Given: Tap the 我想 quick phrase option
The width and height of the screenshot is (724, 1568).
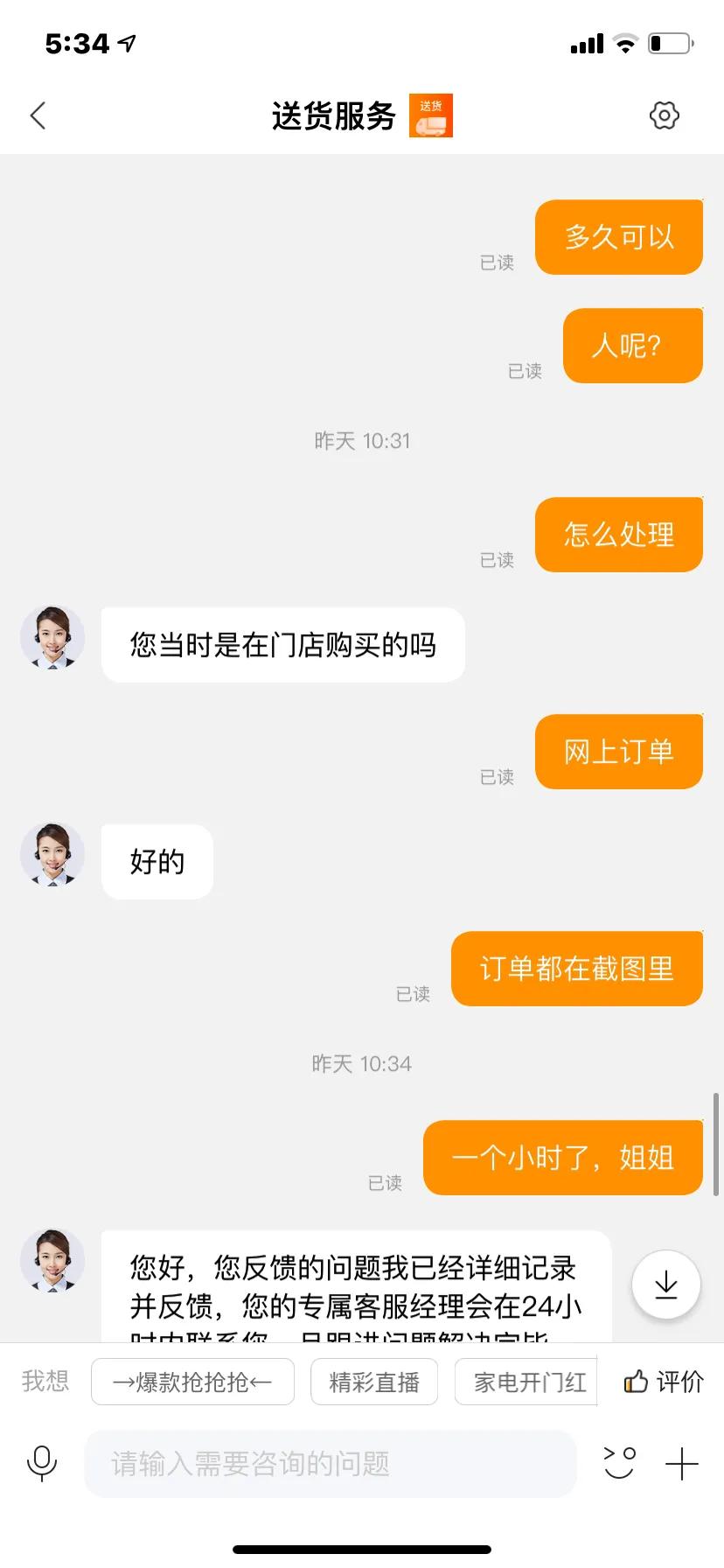Looking at the screenshot, I should point(44,1381).
